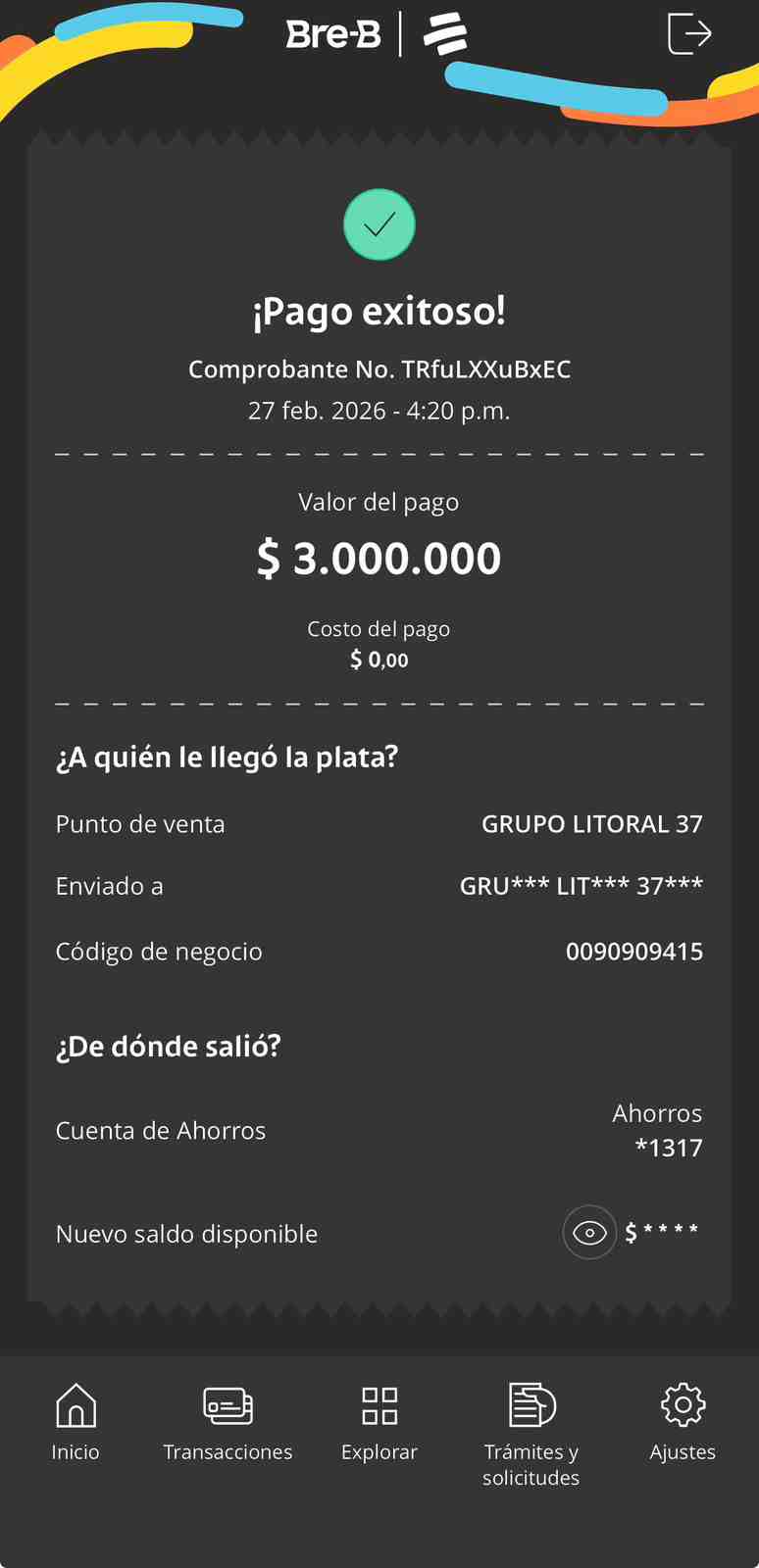Open the Ajustes settings tab

click(683, 1422)
